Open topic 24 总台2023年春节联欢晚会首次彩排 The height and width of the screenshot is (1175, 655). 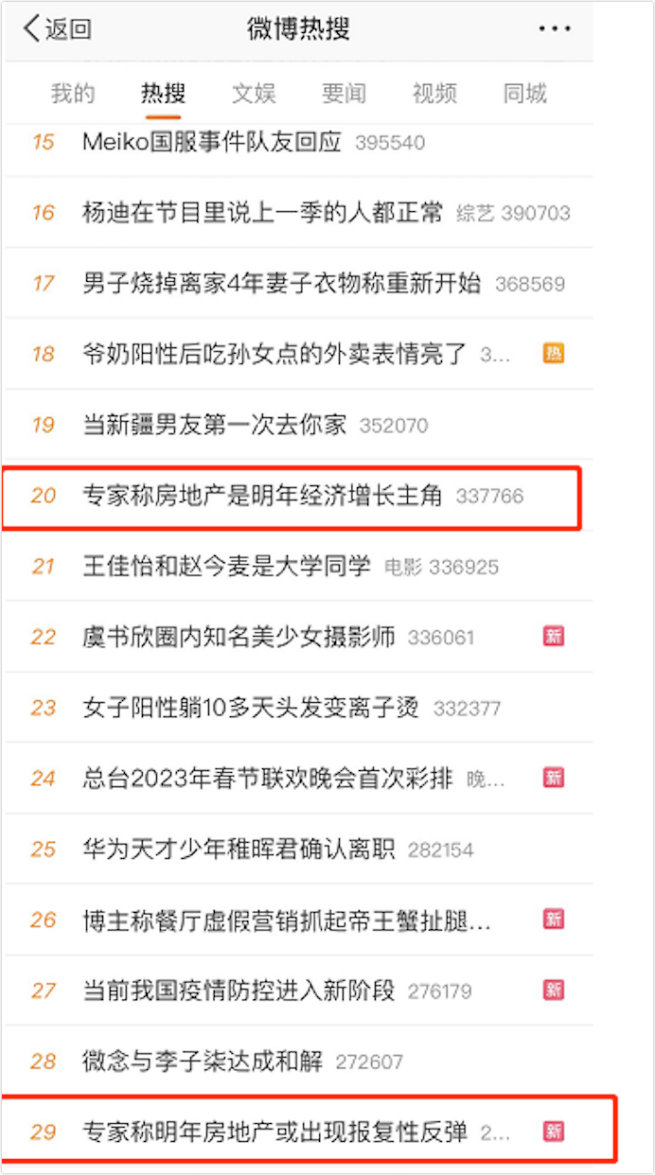pyautogui.click(x=268, y=778)
